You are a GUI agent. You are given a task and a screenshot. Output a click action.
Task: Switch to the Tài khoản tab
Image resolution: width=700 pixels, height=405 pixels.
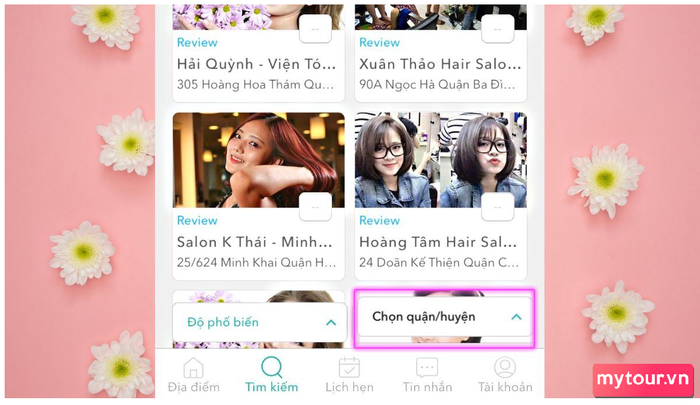click(x=505, y=375)
